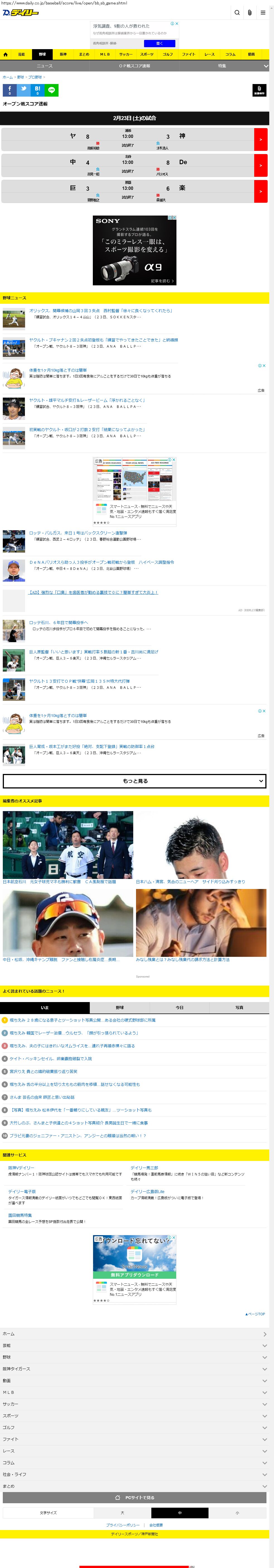
Task: Switch the ranking to the 写真 tab
Action: pos(239,1007)
